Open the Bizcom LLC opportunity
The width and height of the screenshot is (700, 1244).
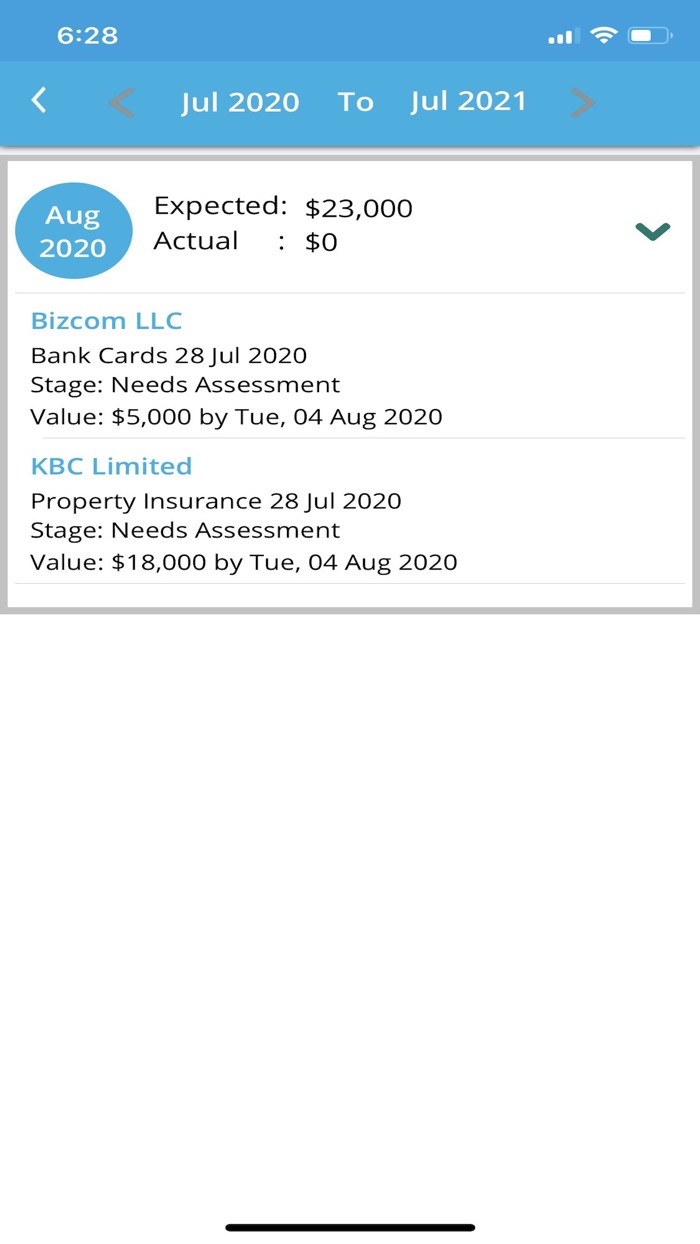tap(107, 321)
